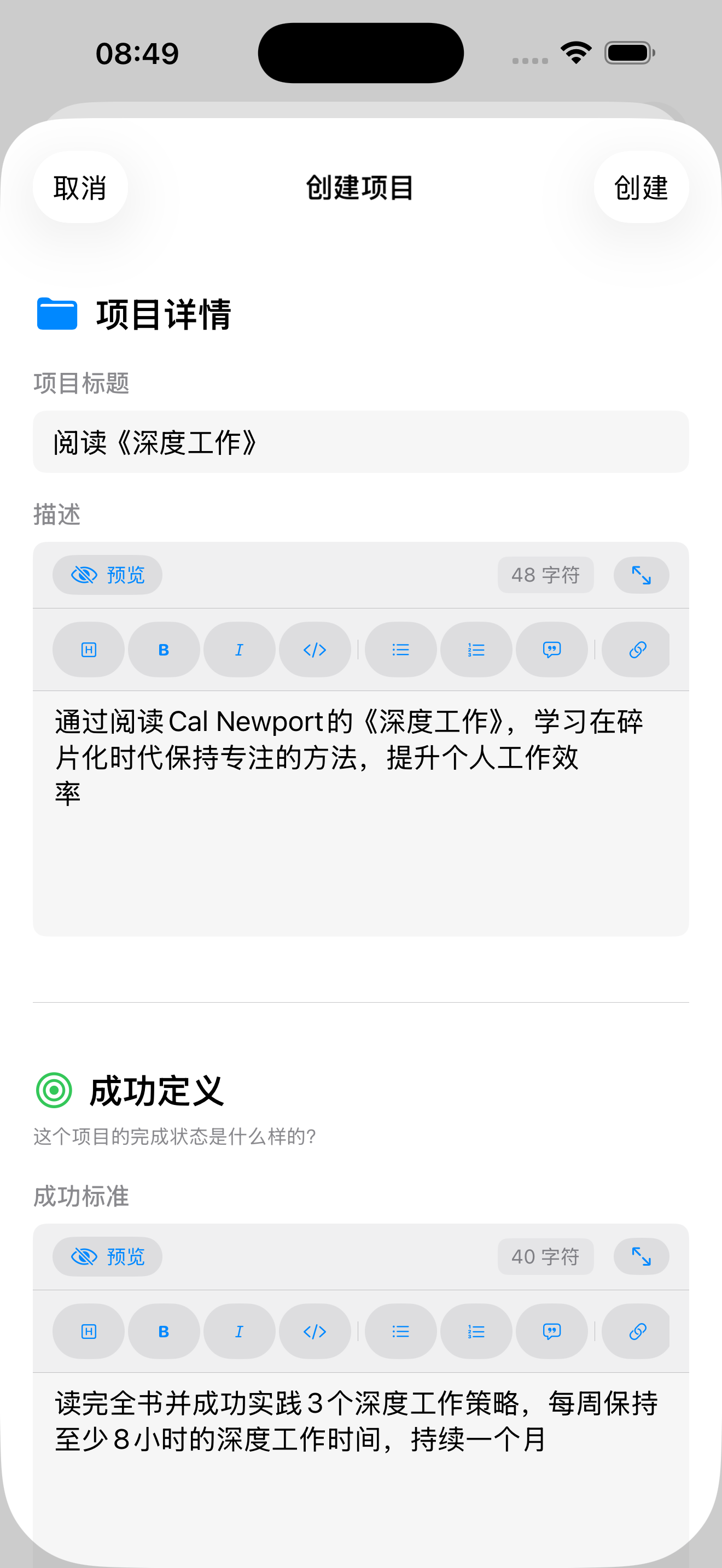This screenshot has height=1568, width=722.
Task: Apply italic formatting in the description toolbar
Action: coord(239,650)
